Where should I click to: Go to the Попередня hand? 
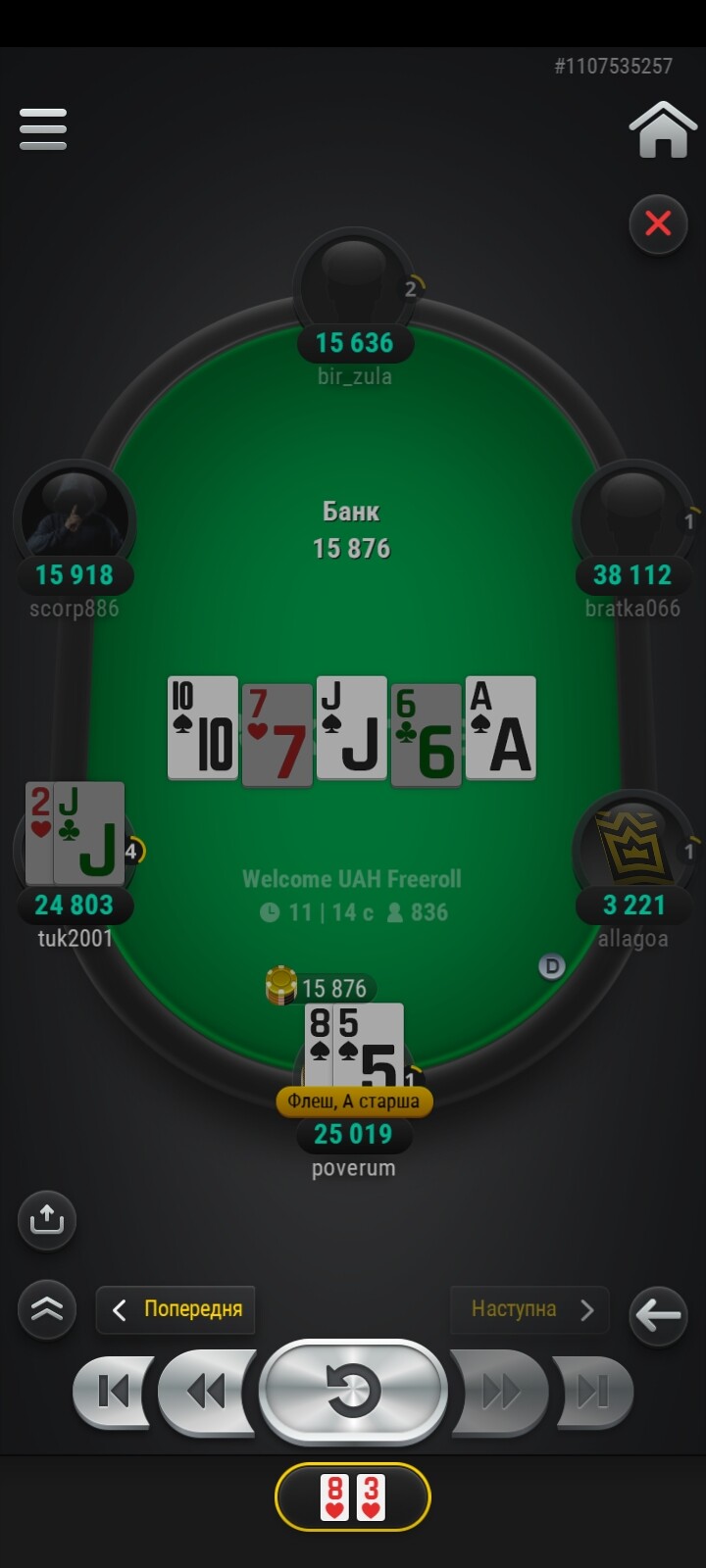(x=176, y=1309)
